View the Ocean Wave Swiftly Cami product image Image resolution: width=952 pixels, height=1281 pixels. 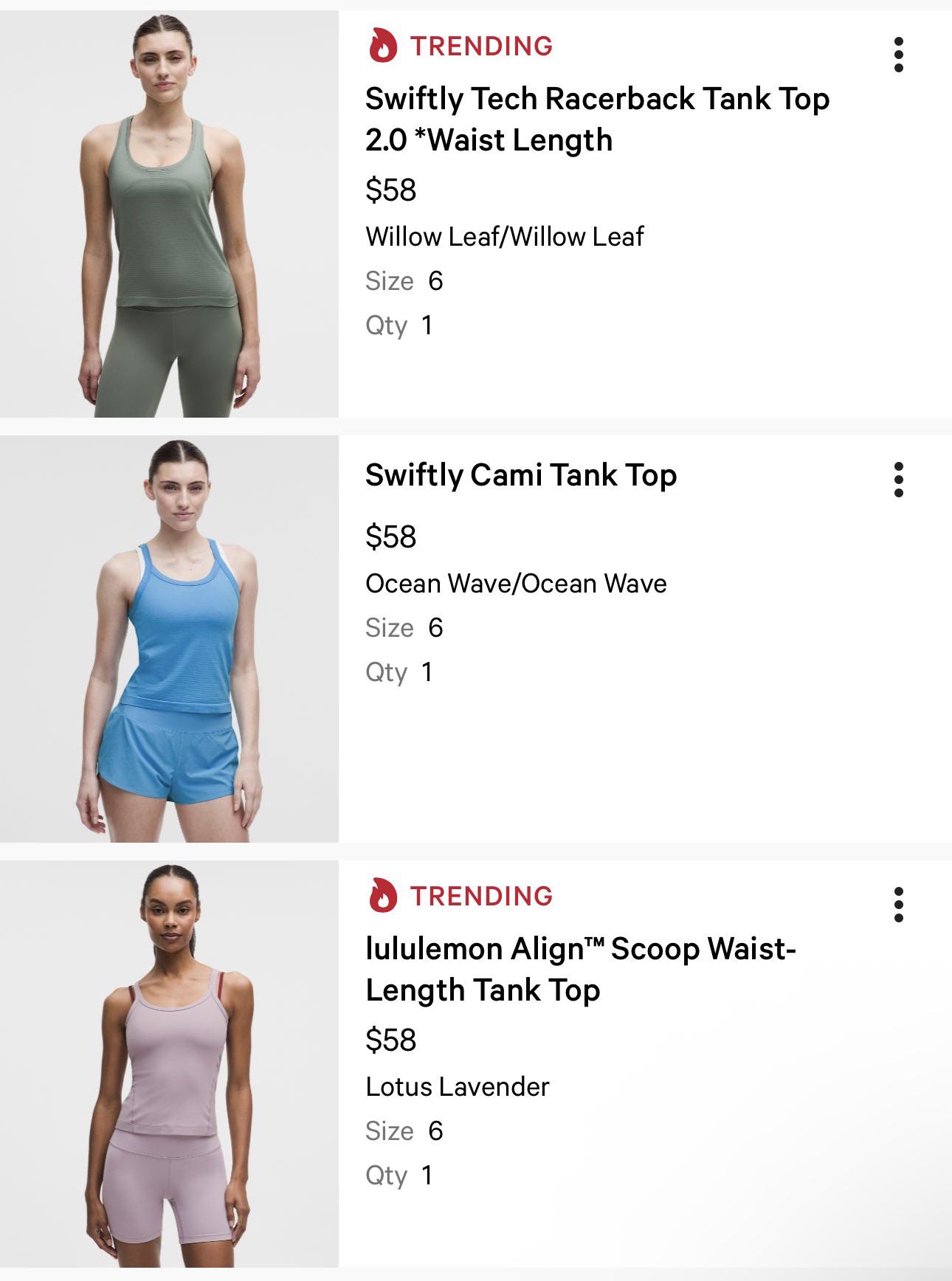(x=169, y=639)
